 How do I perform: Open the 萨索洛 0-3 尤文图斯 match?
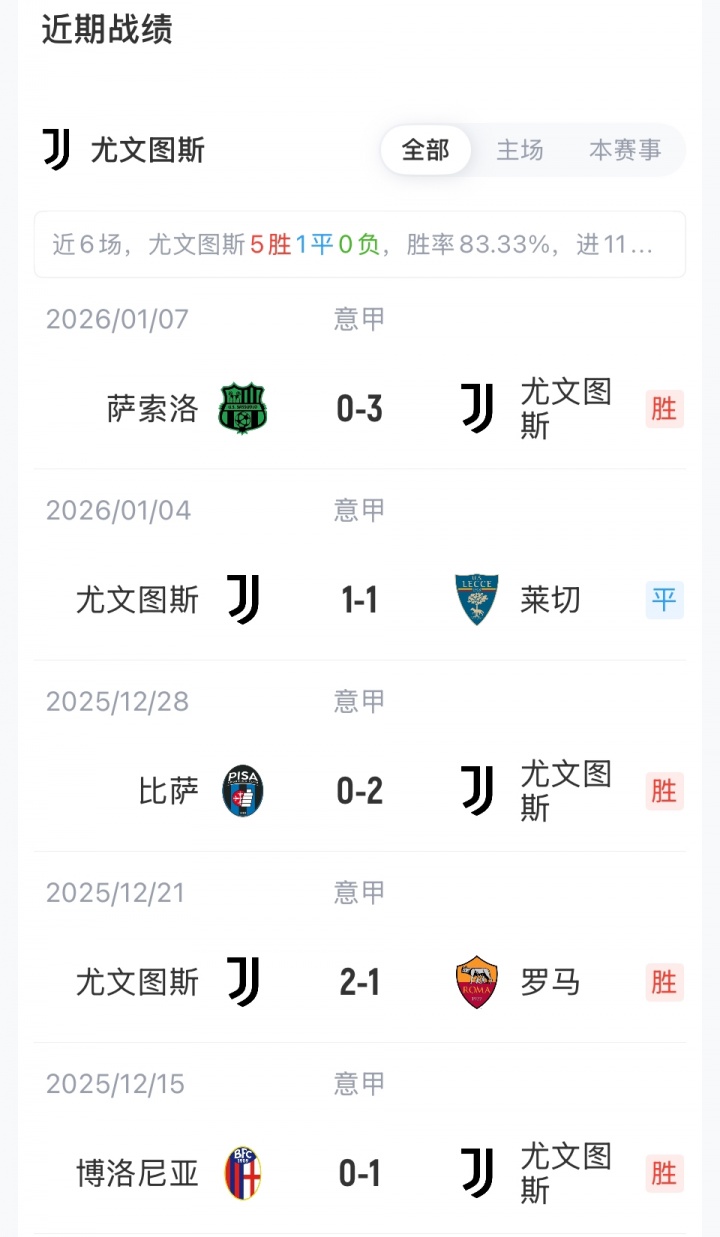pos(359,409)
